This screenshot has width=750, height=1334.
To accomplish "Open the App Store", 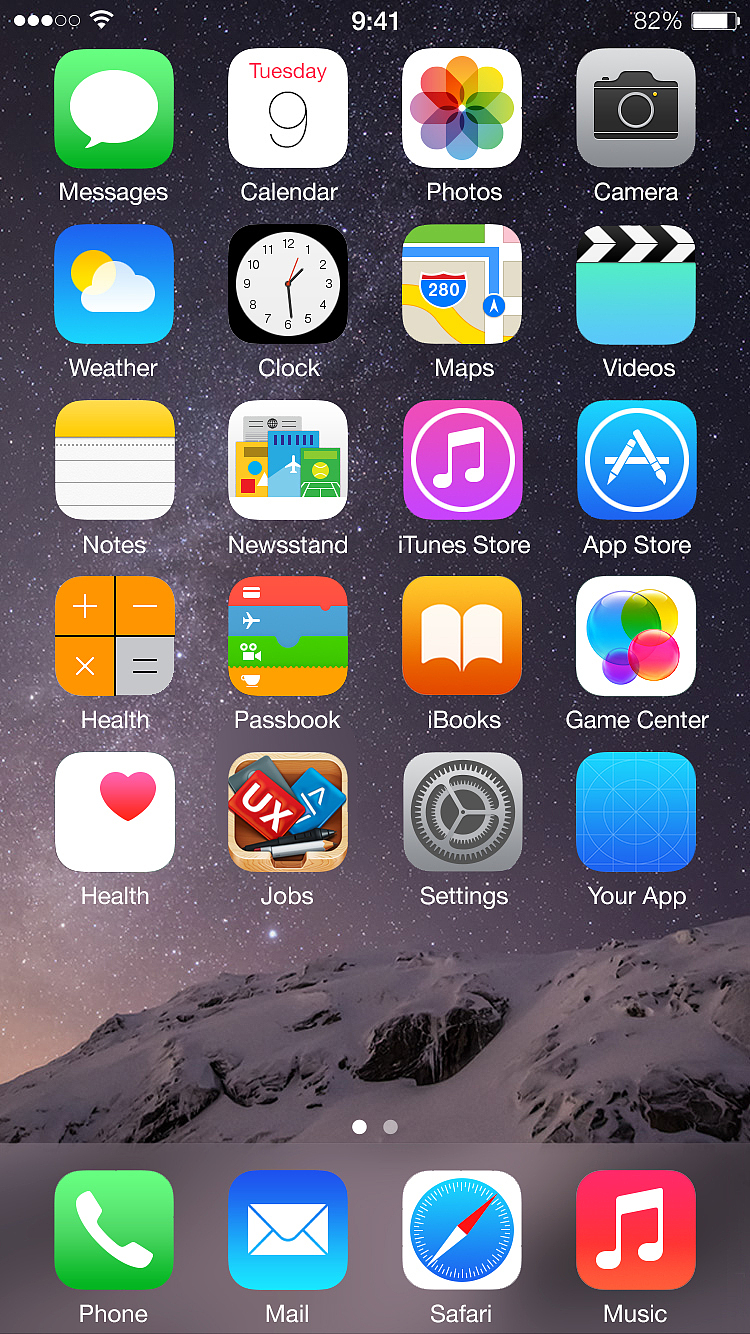I will (x=636, y=461).
